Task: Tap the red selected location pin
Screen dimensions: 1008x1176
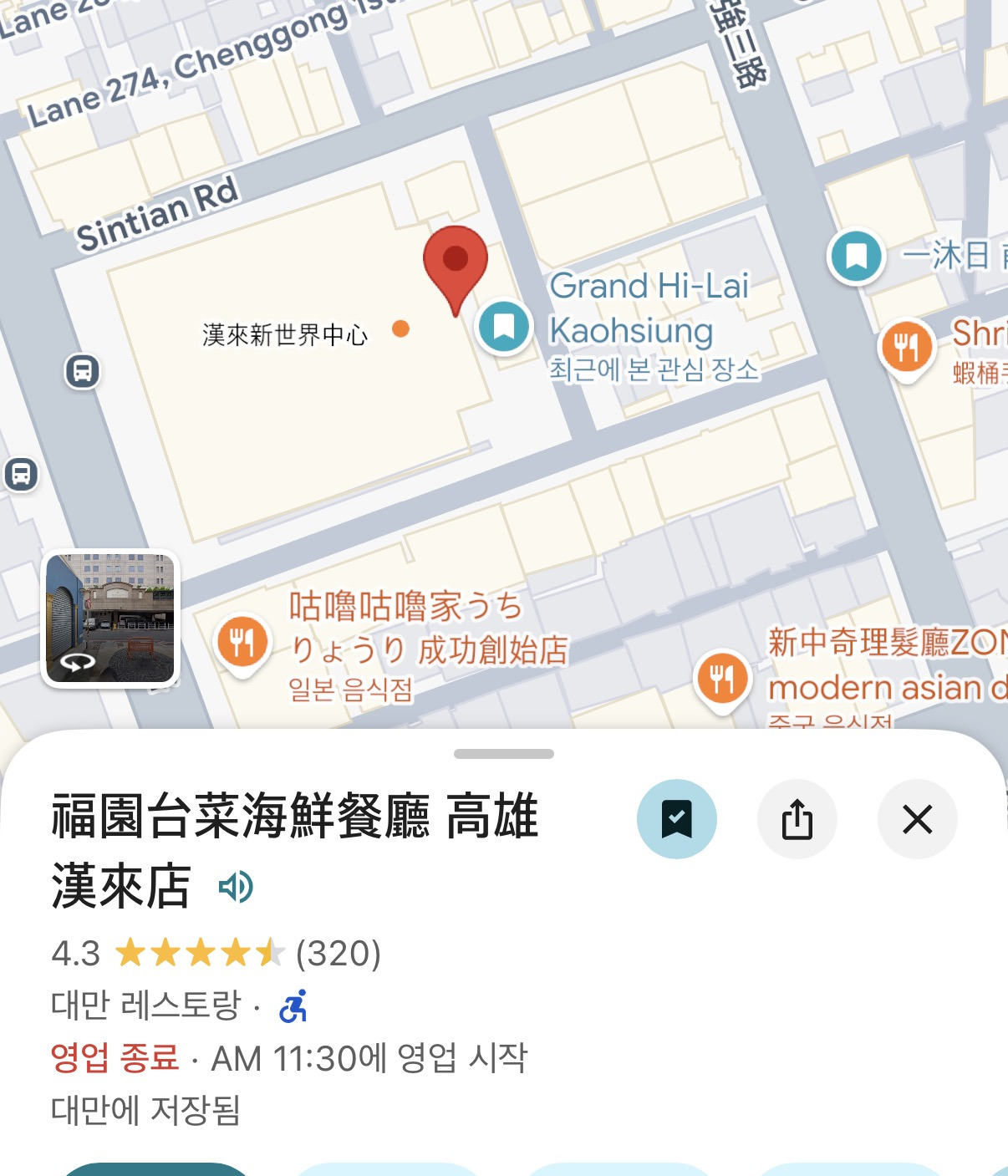Action: [455, 263]
